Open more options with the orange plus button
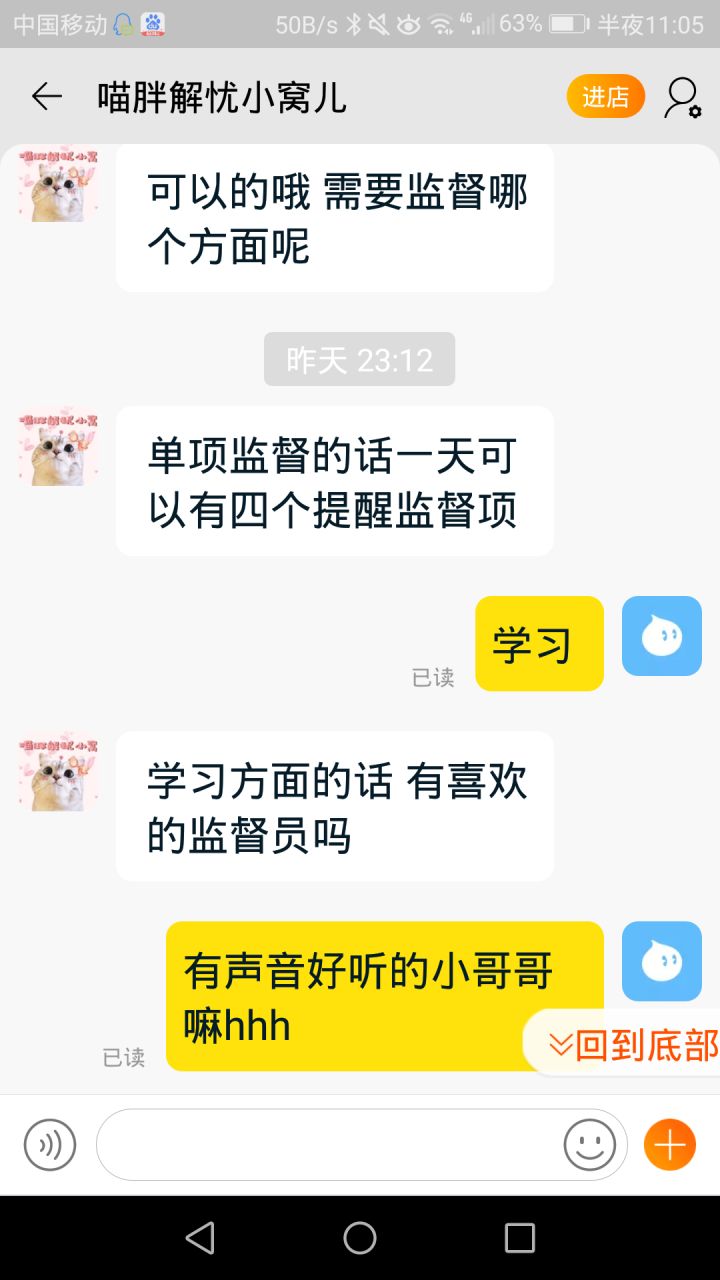The width and height of the screenshot is (720, 1280). click(669, 1145)
